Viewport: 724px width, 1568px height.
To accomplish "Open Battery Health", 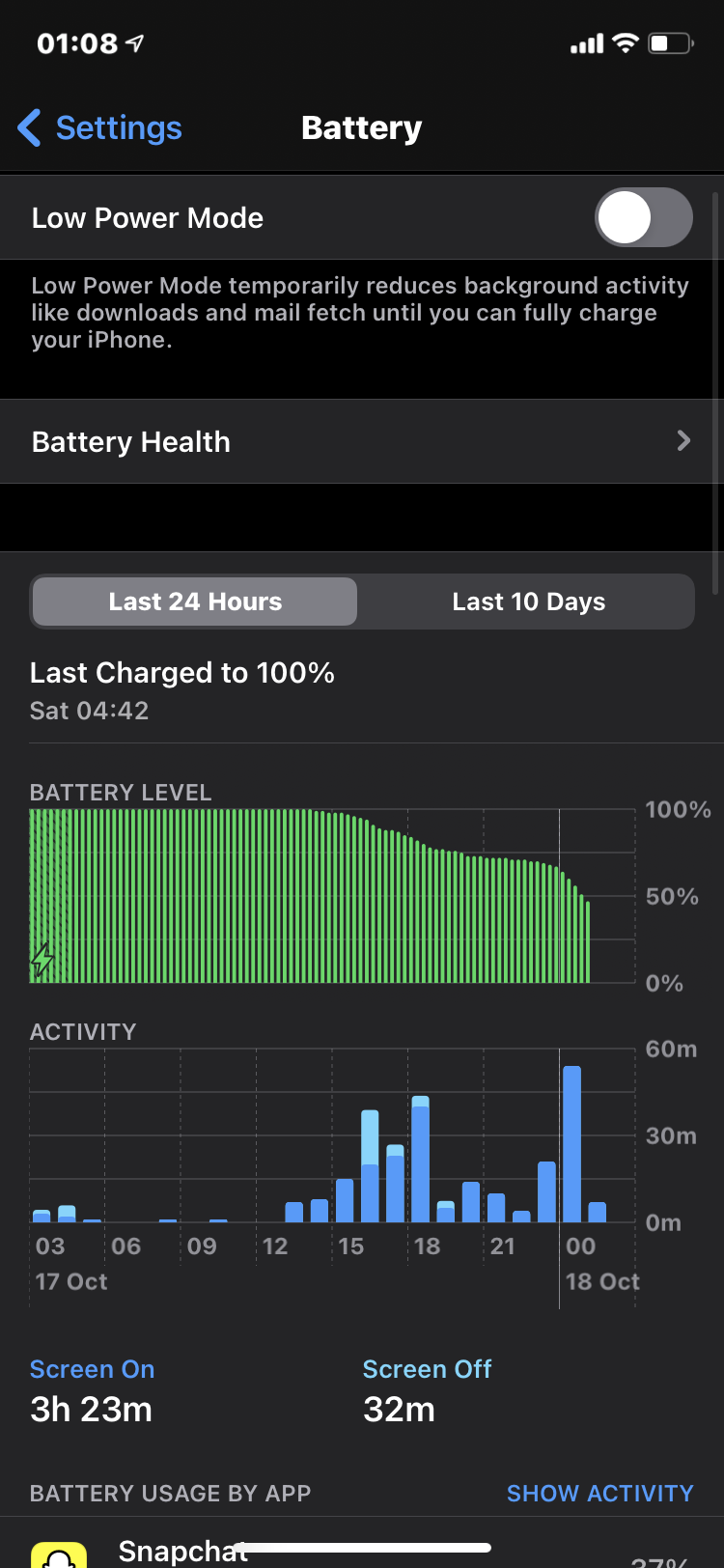I will 361,442.
